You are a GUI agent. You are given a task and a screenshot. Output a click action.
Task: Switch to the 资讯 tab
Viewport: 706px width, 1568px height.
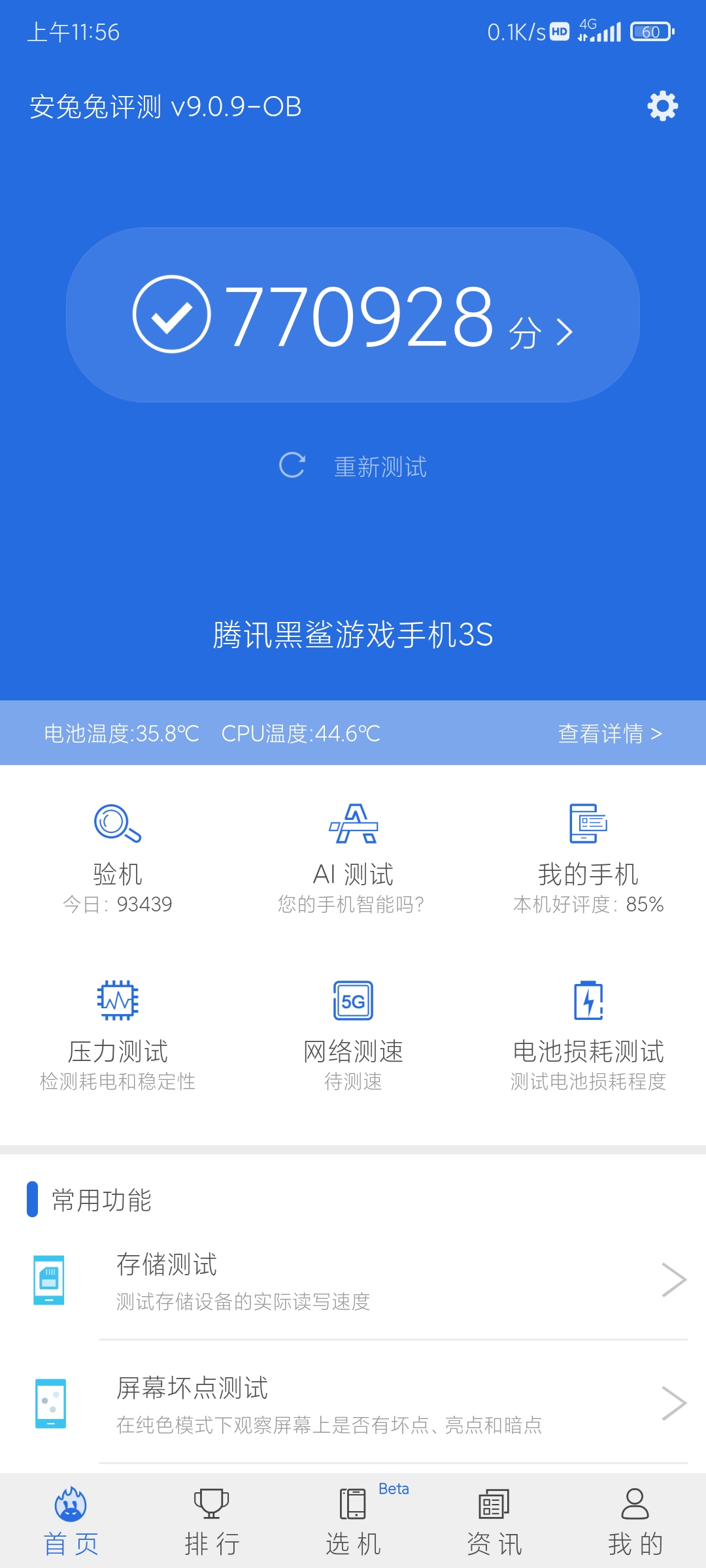coord(494,1521)
